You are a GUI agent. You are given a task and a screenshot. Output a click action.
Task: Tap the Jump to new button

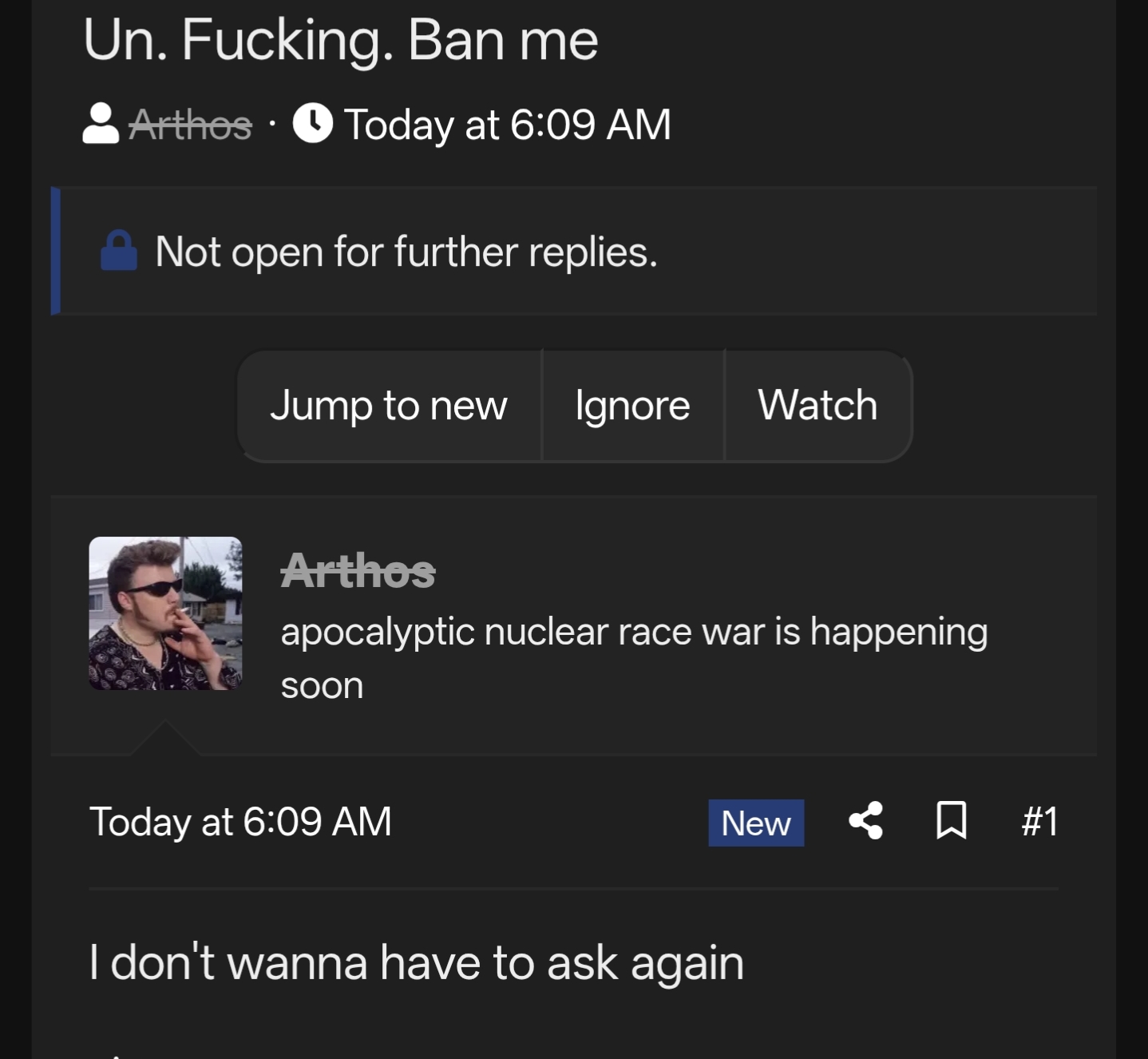coord(389,406)
